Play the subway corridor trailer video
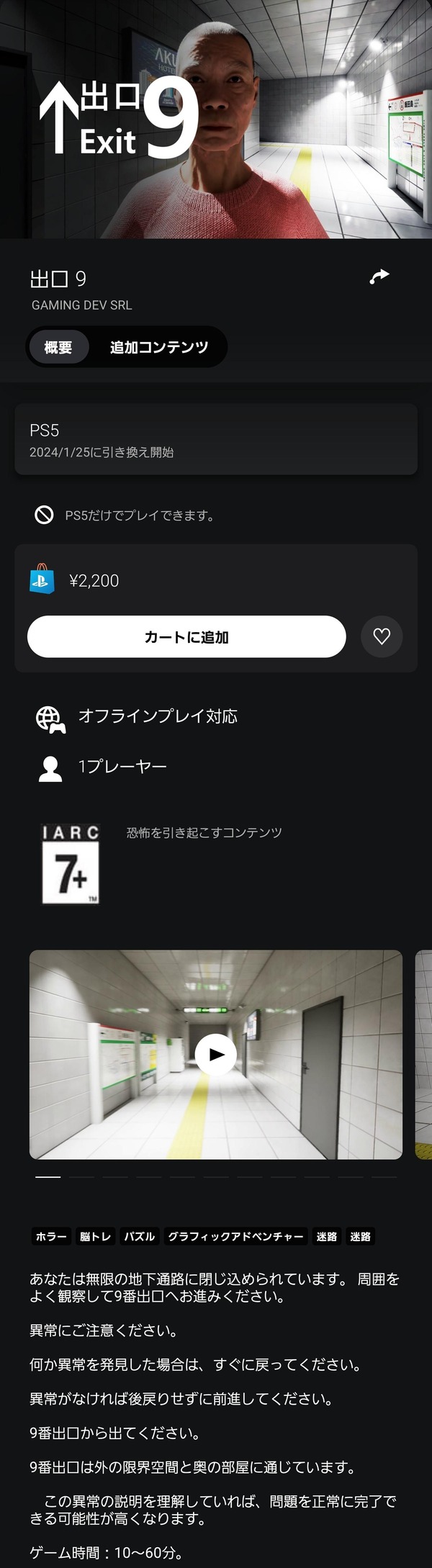The height and width of the screenshot is (1568, 432). (215, 1054)
